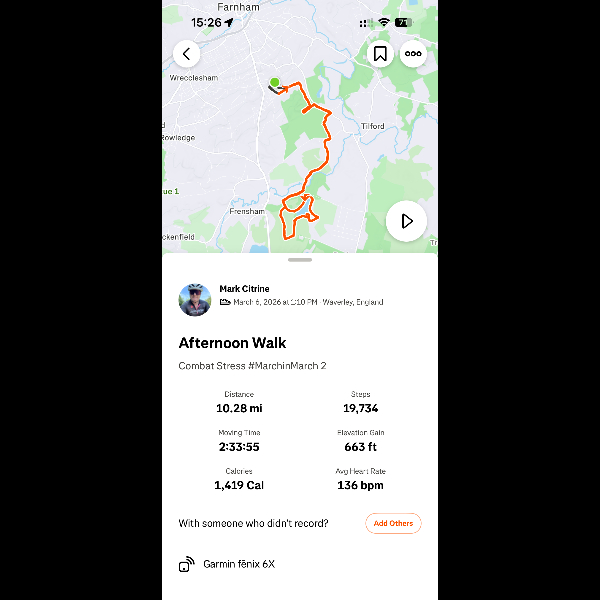Viewport: 600px width, 600px height.
Task: Open the three-dot overflow menu
Action: (413, 54)
